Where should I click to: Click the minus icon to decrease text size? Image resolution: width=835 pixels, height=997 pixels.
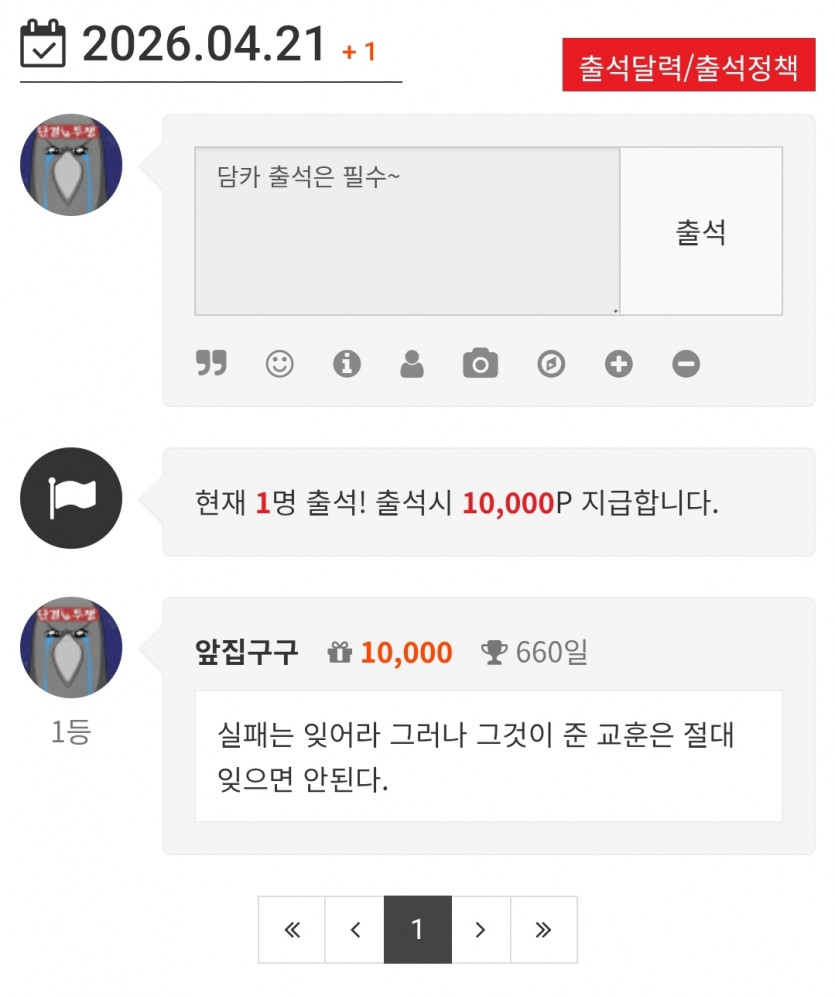point(685,364)
